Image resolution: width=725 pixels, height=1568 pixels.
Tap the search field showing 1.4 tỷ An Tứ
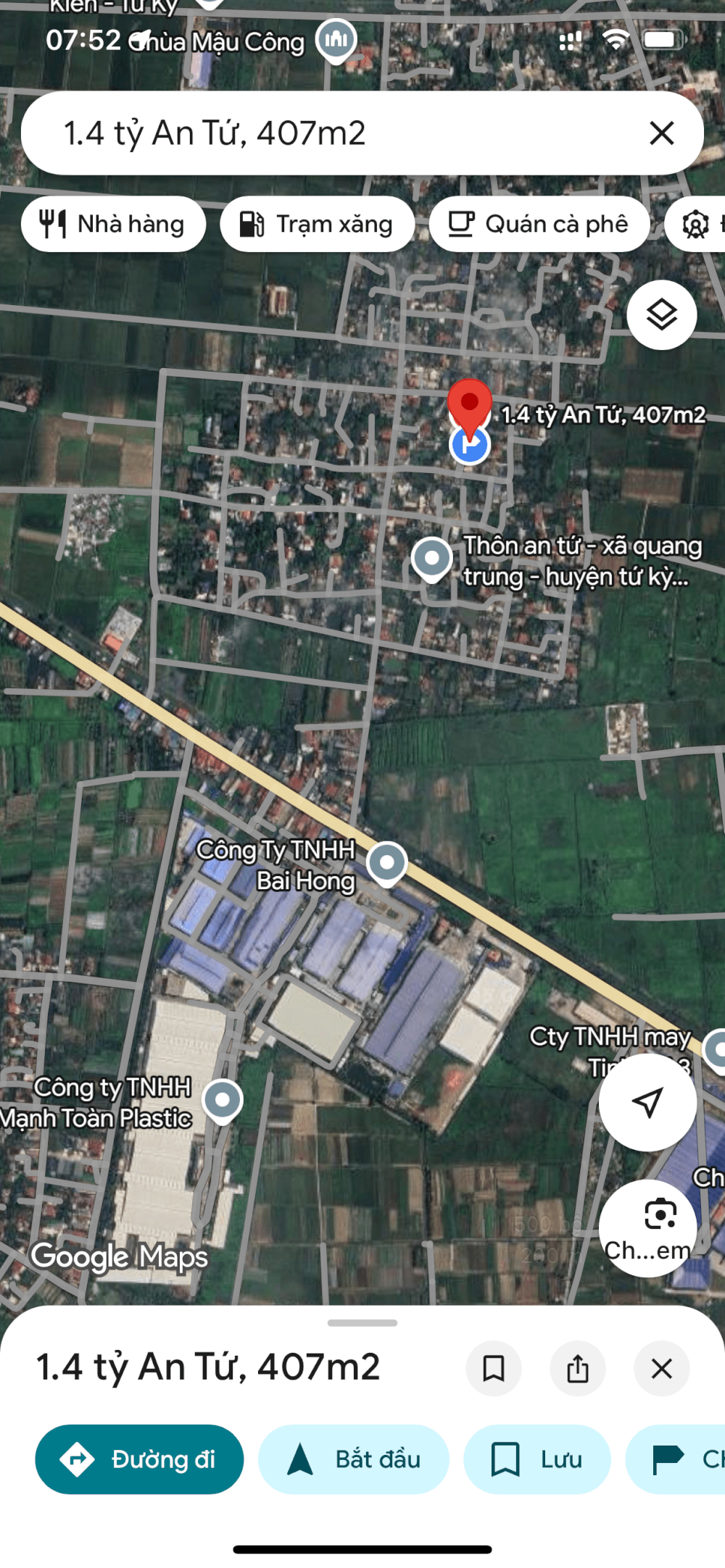coord(326,133)
